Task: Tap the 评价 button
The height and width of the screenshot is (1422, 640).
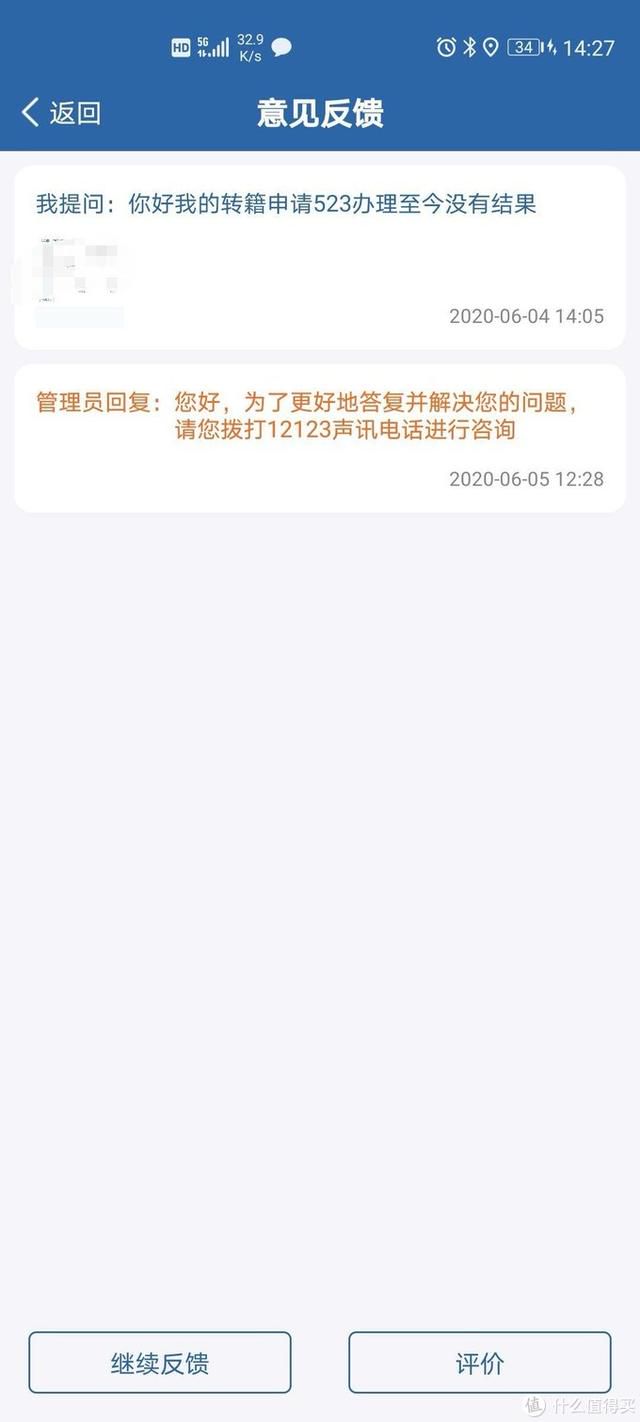Action: [479, 1362]
